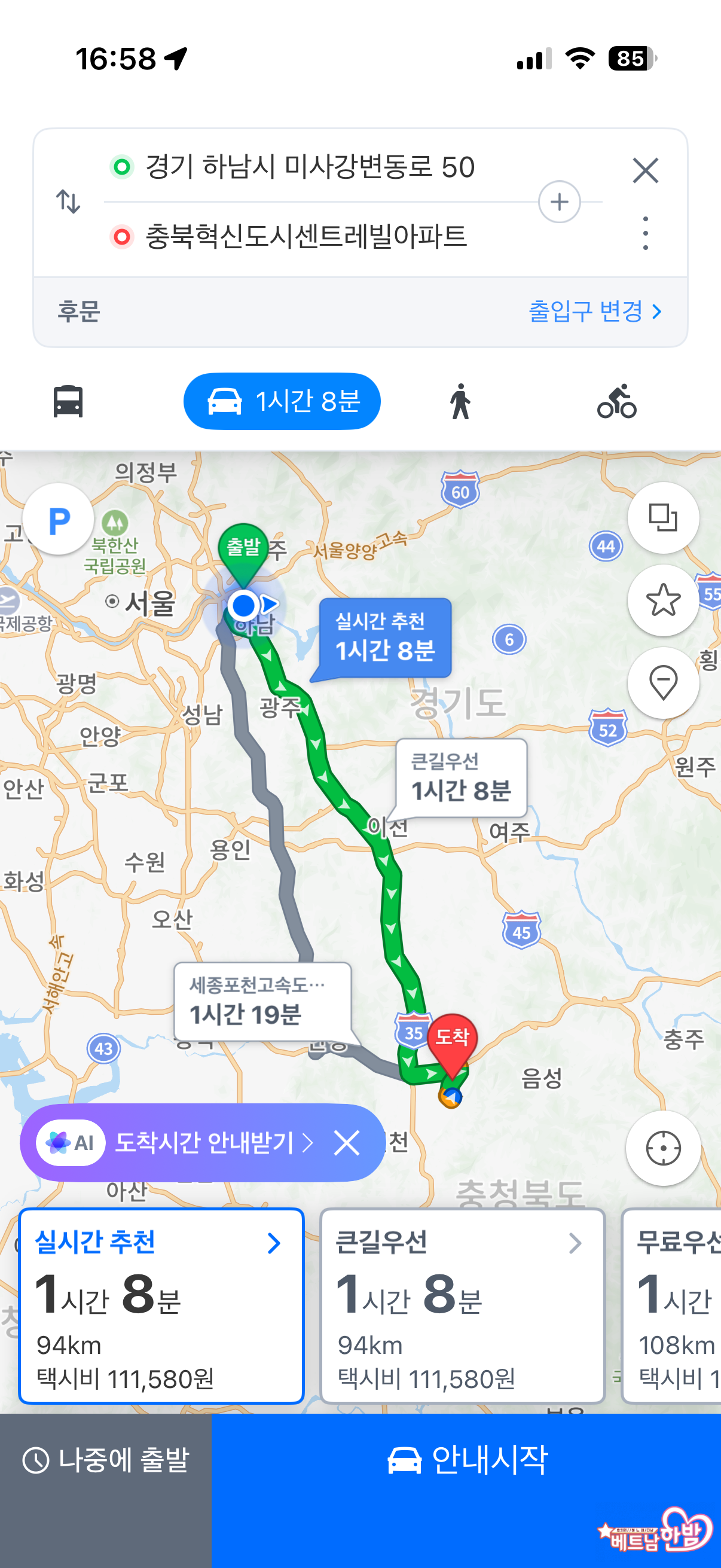Edit the starting address 경기 하남시 미사강변동로 50

click(x=310, y=167)
